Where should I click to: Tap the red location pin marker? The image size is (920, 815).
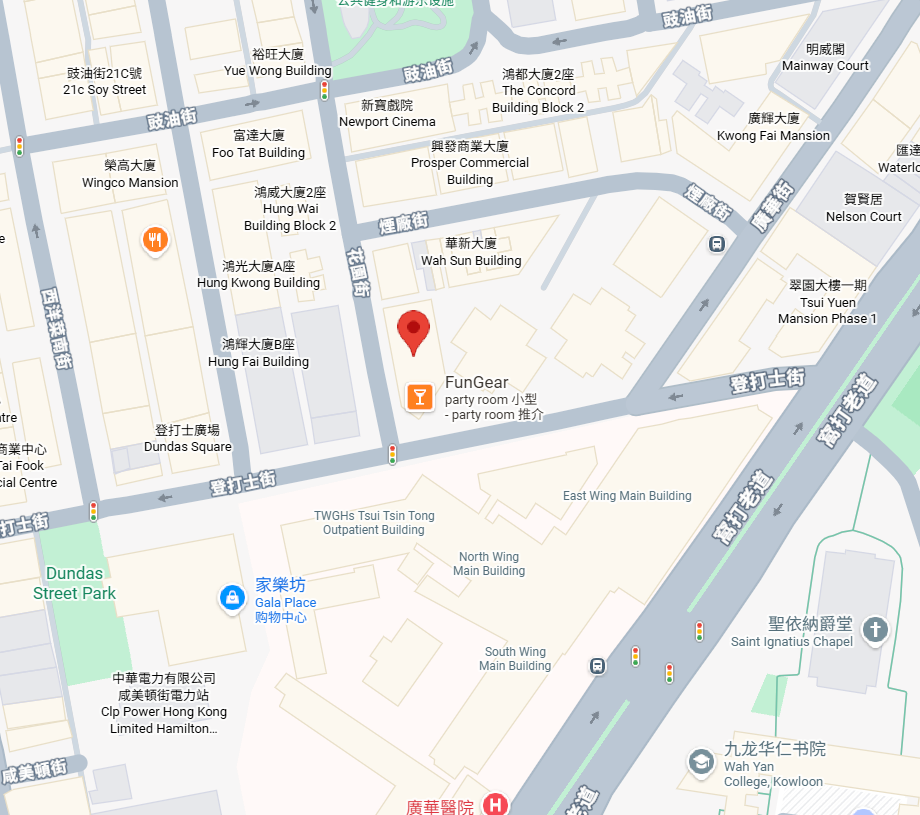(x=413, y=329)
